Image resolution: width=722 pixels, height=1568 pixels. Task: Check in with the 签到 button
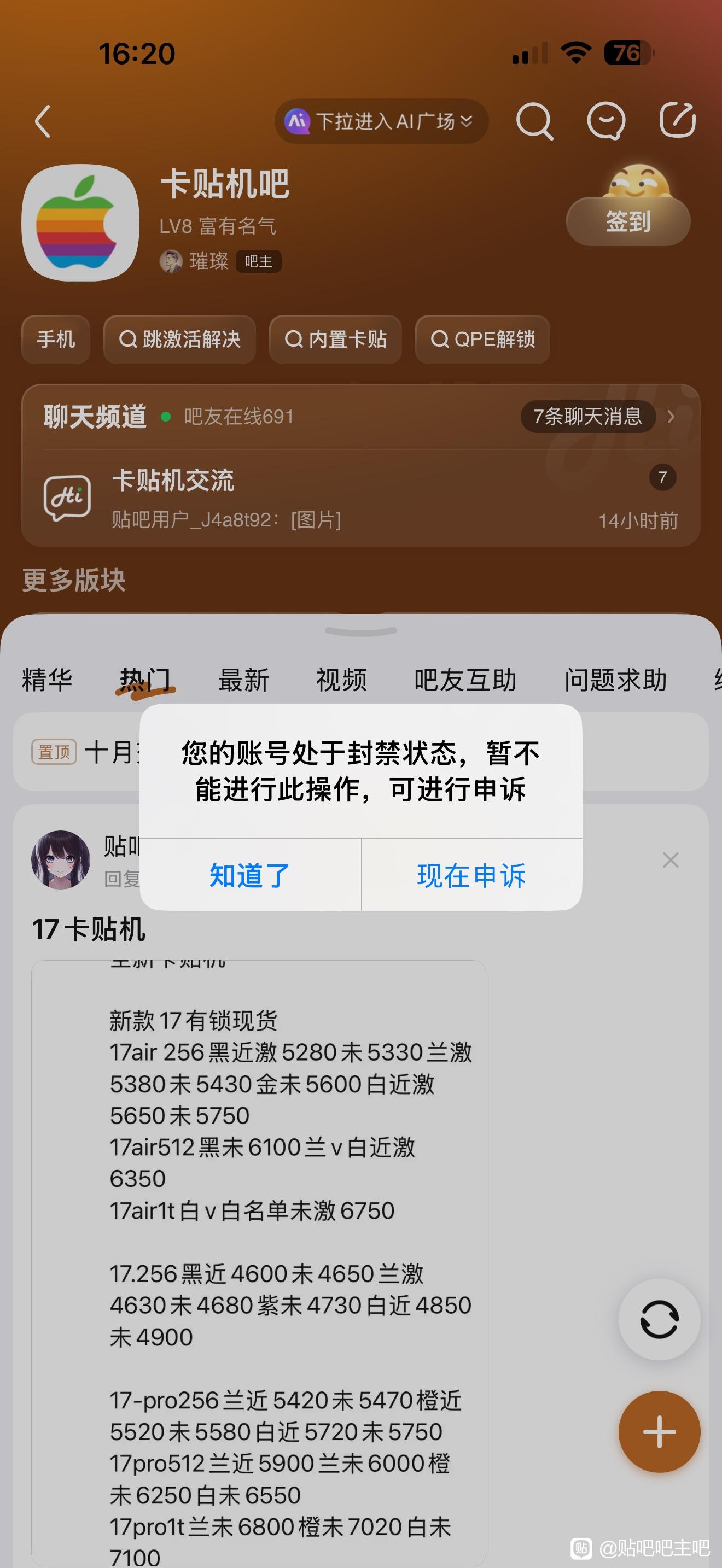click(x=627, y=221)
